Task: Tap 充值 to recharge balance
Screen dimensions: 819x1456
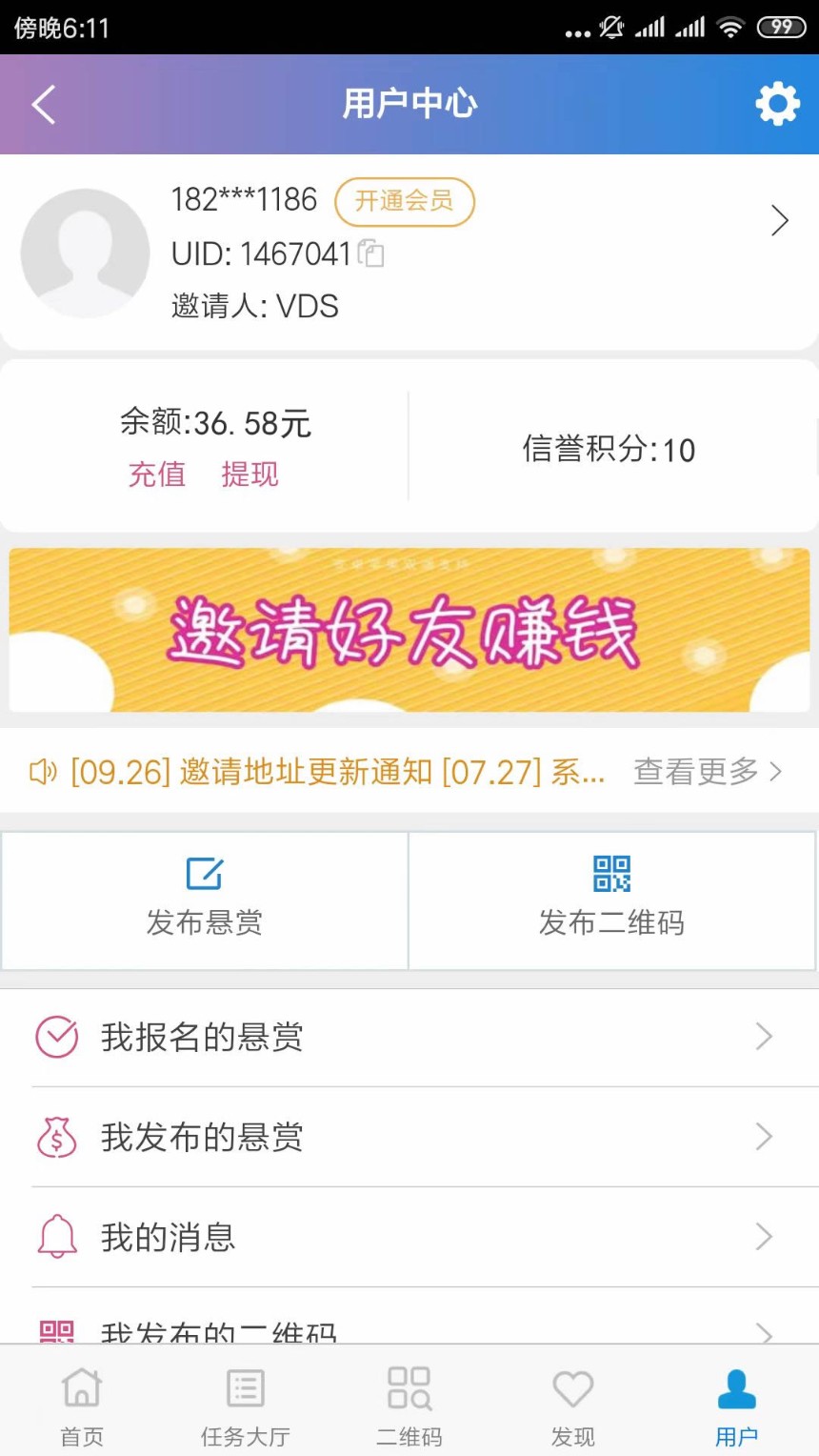Action: pos(157,474)
